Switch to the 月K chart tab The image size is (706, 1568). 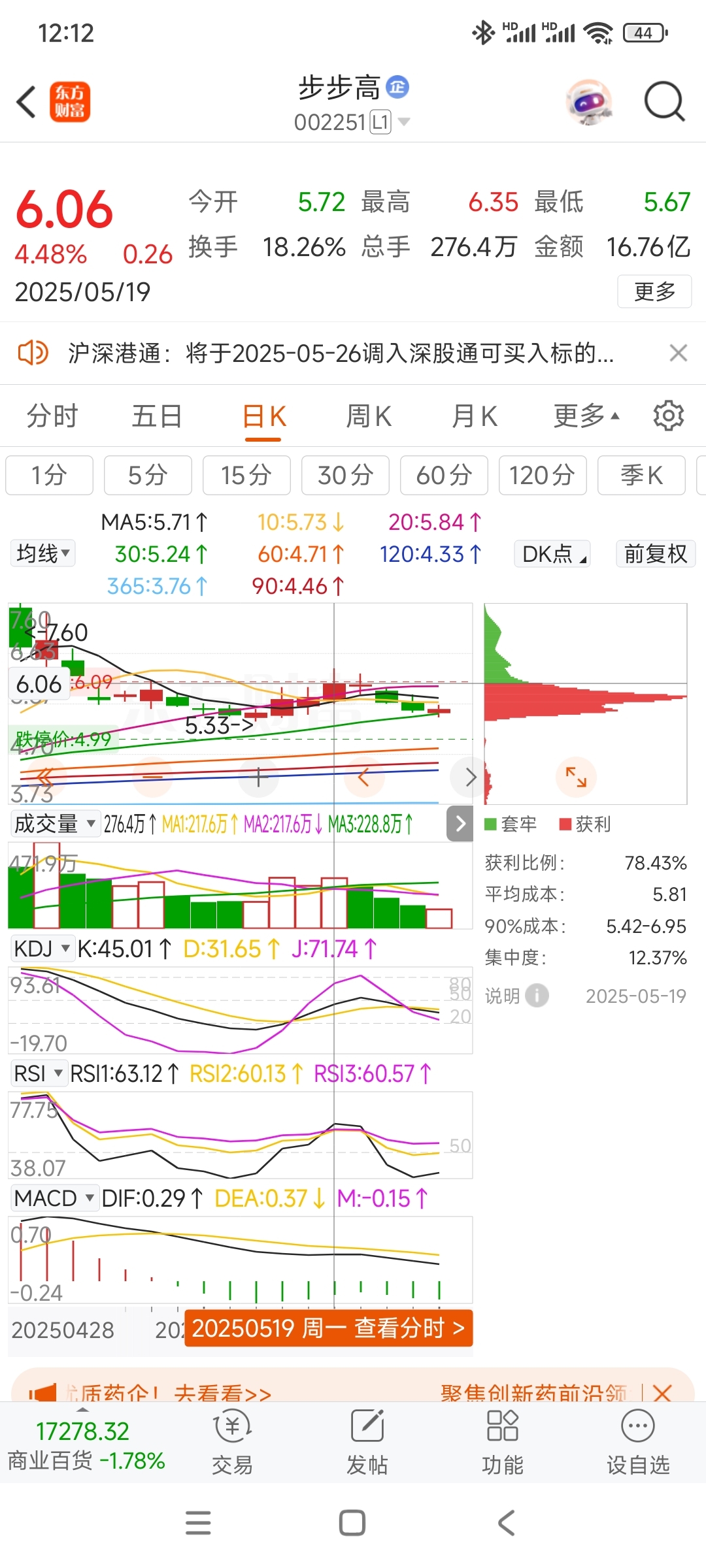(475, 416)
